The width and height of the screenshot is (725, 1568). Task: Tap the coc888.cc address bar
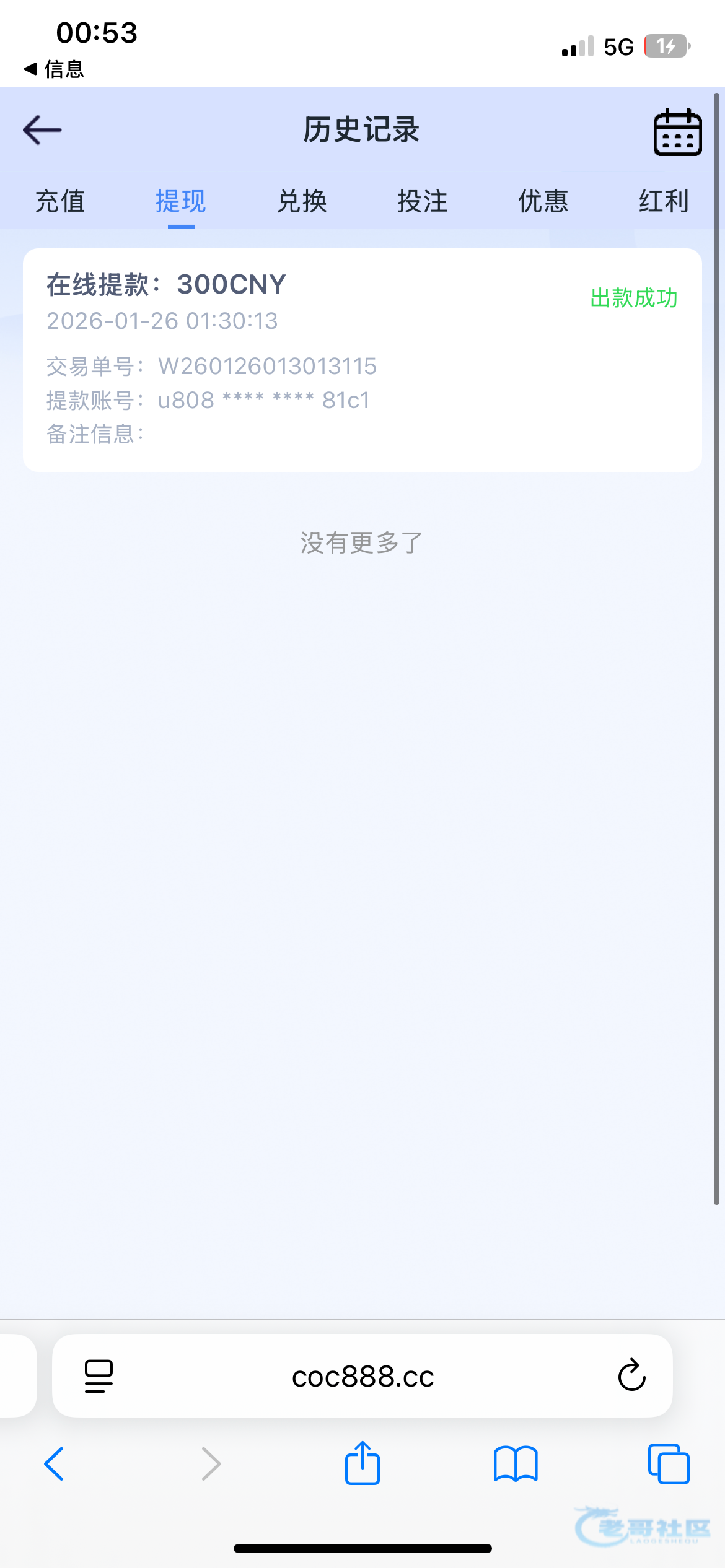[x=362, y=1377]
